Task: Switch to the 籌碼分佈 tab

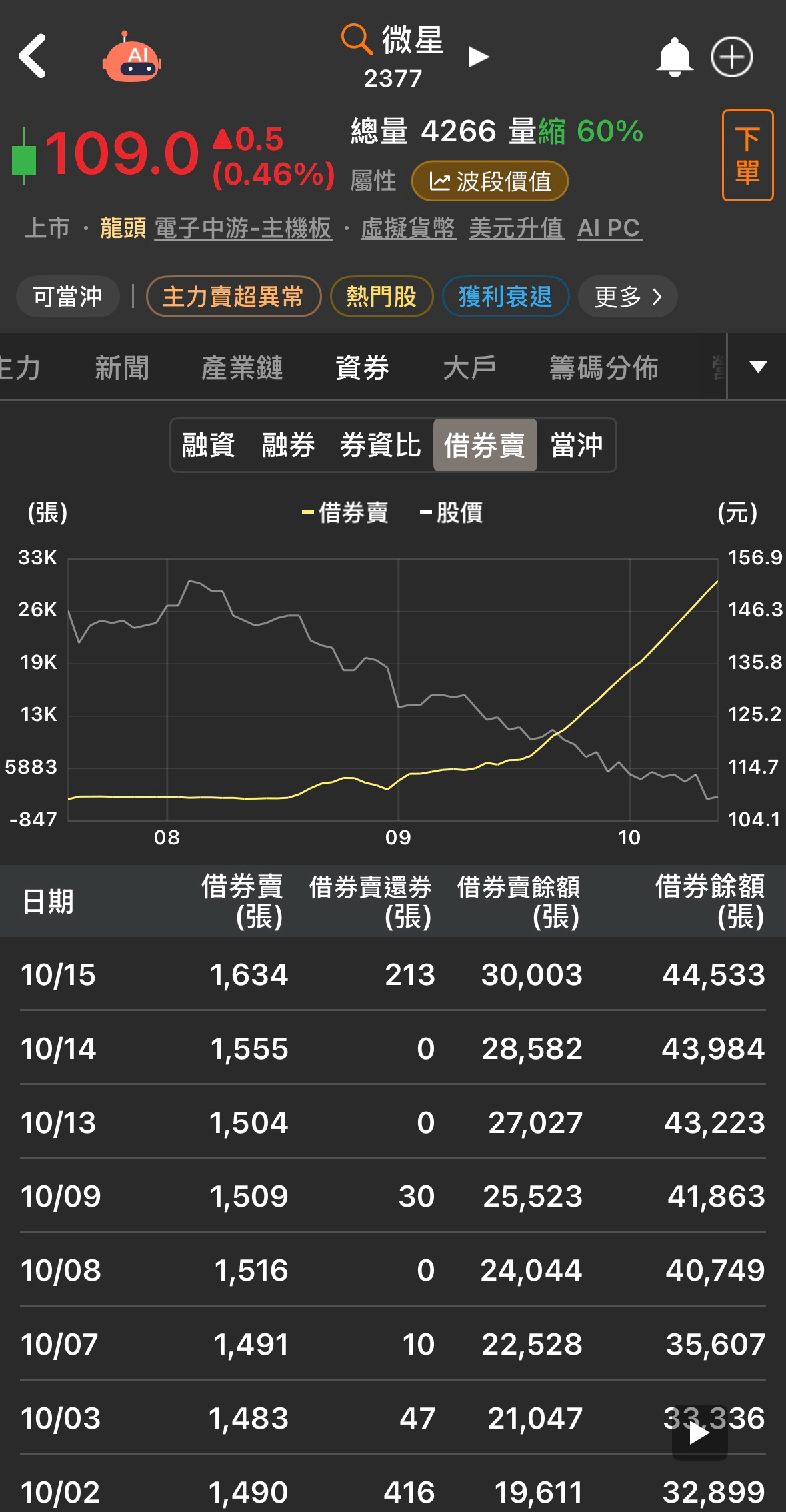Action: tap(603, 367)
